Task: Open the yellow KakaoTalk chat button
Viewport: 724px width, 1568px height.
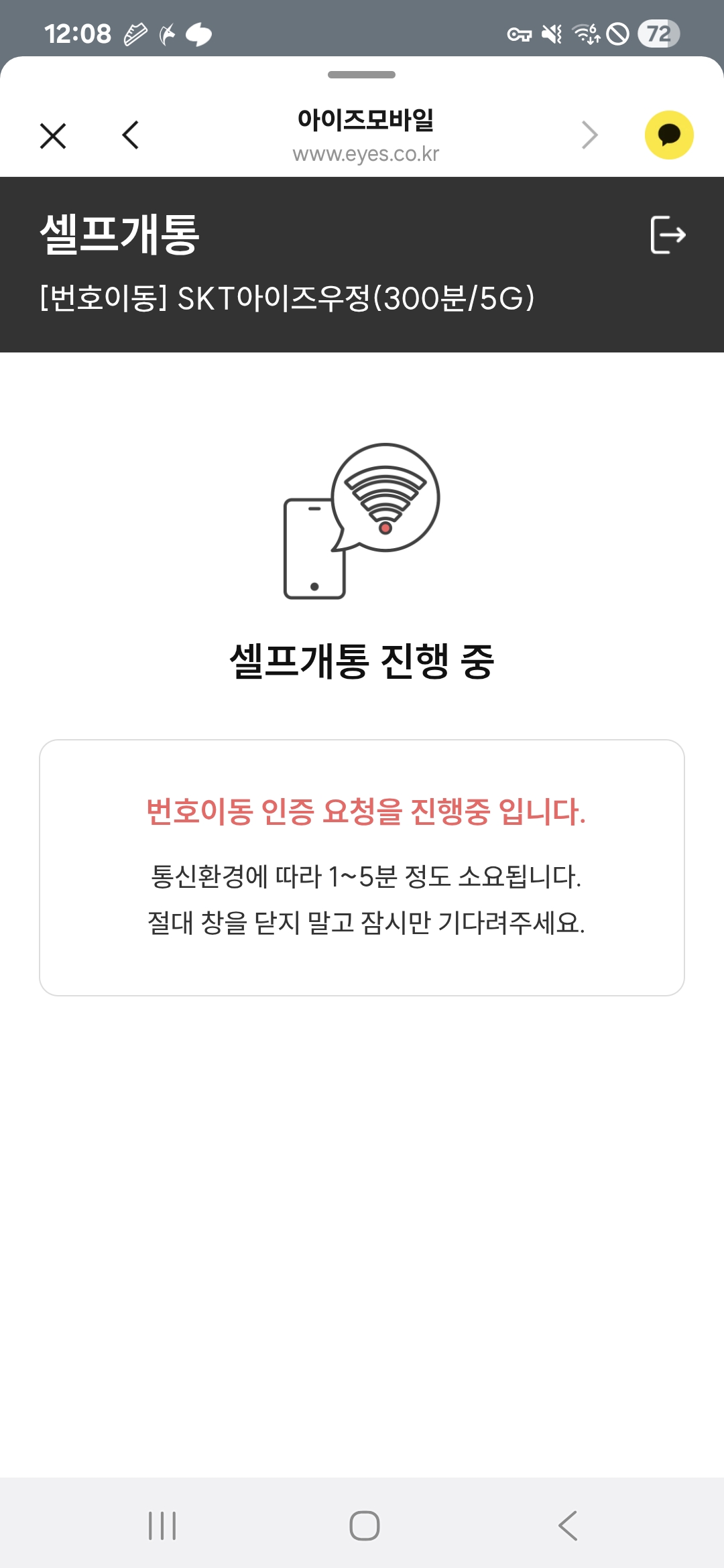Action: click(669, 135)
